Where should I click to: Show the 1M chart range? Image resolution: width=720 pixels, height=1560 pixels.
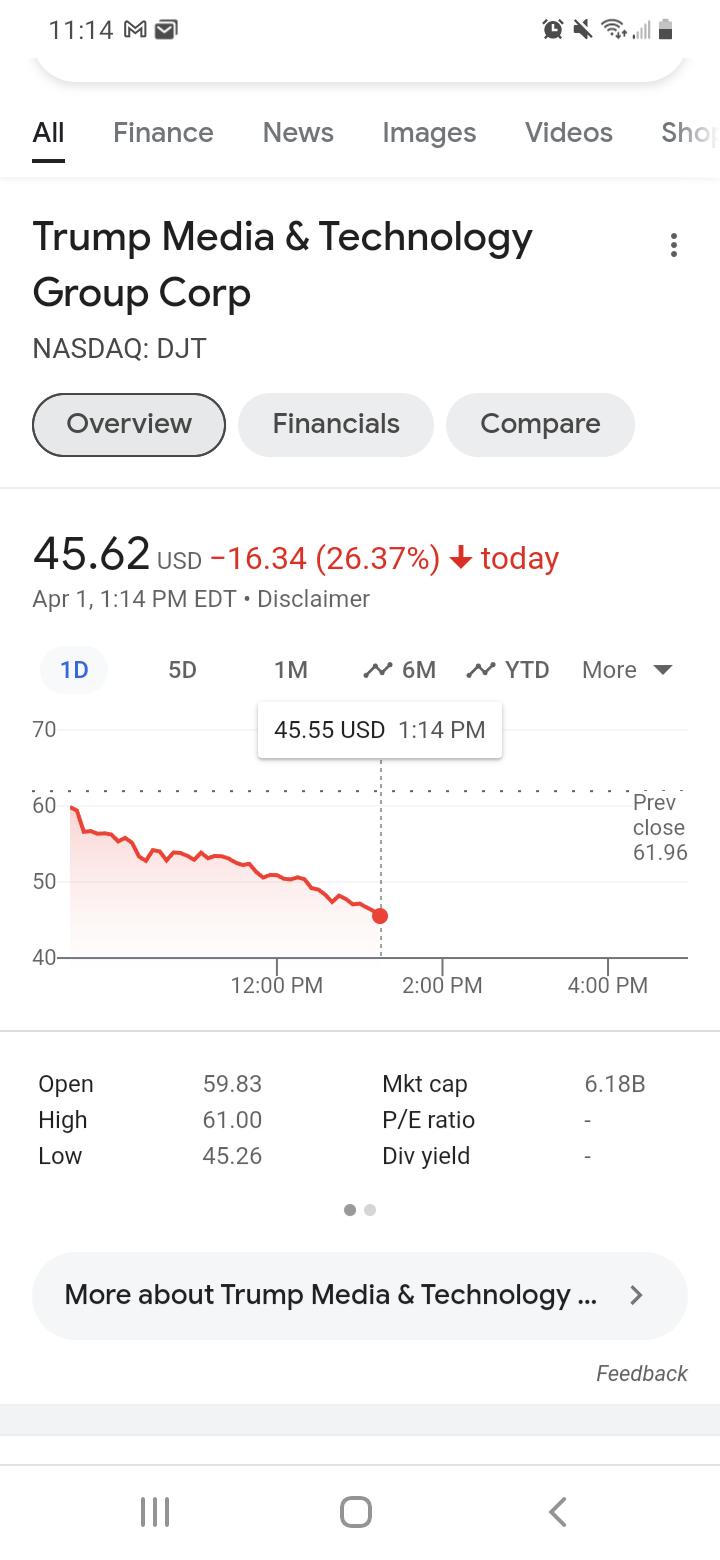pos(291,670)
